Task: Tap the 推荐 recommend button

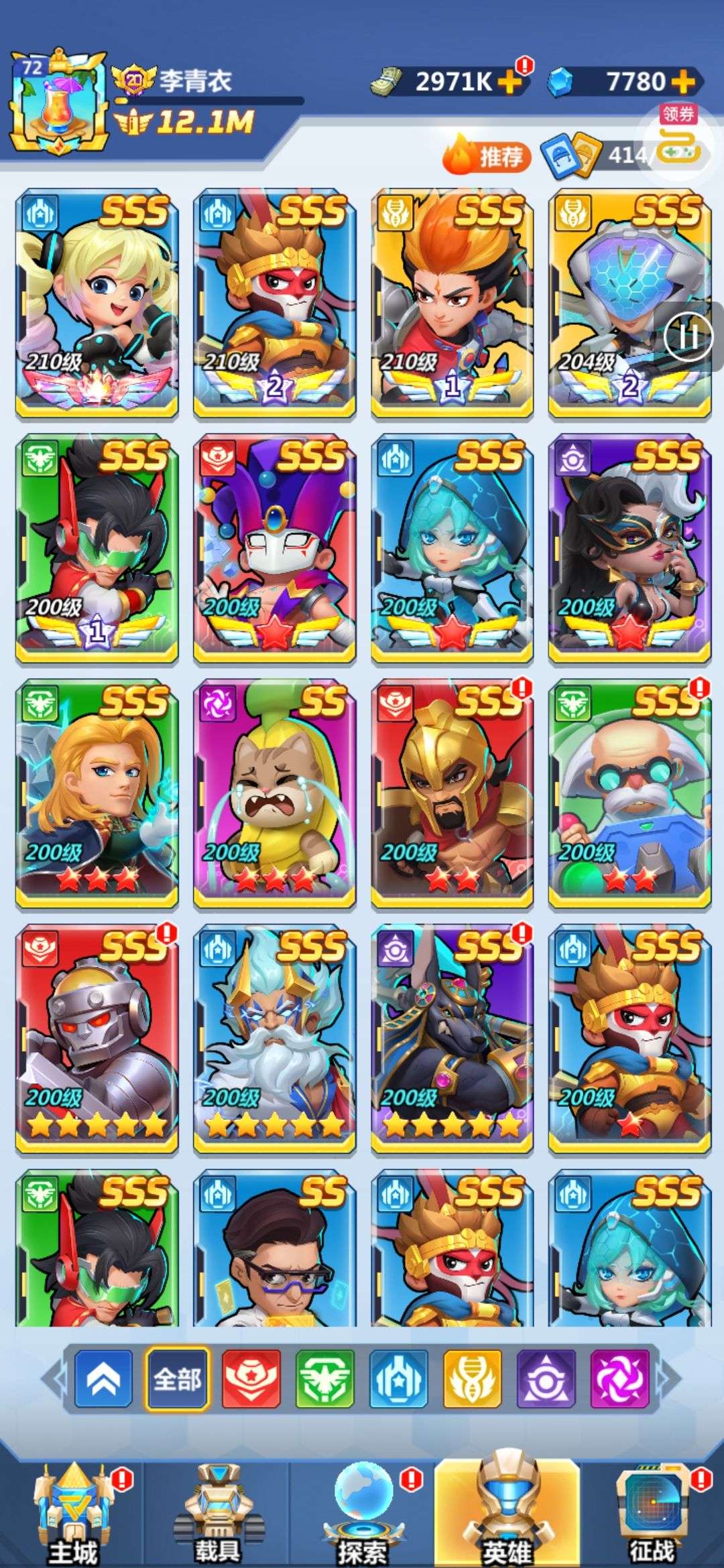Action: (x=487, y=156)
